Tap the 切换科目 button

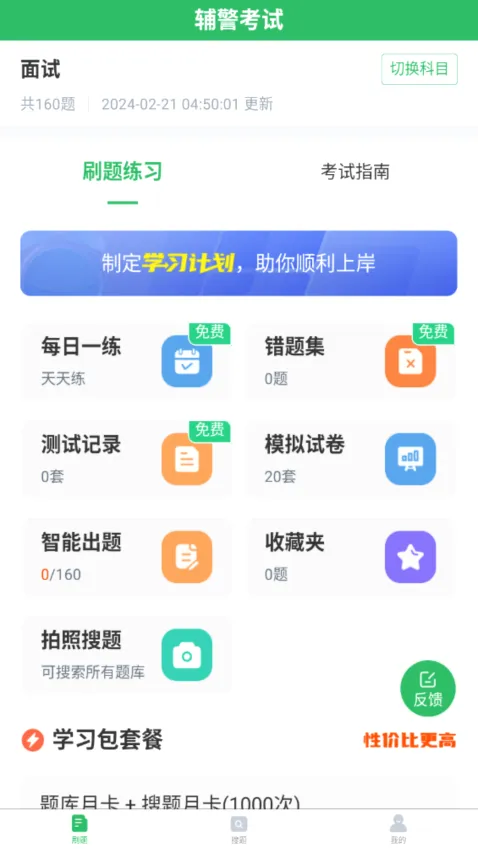click(419, 69)
